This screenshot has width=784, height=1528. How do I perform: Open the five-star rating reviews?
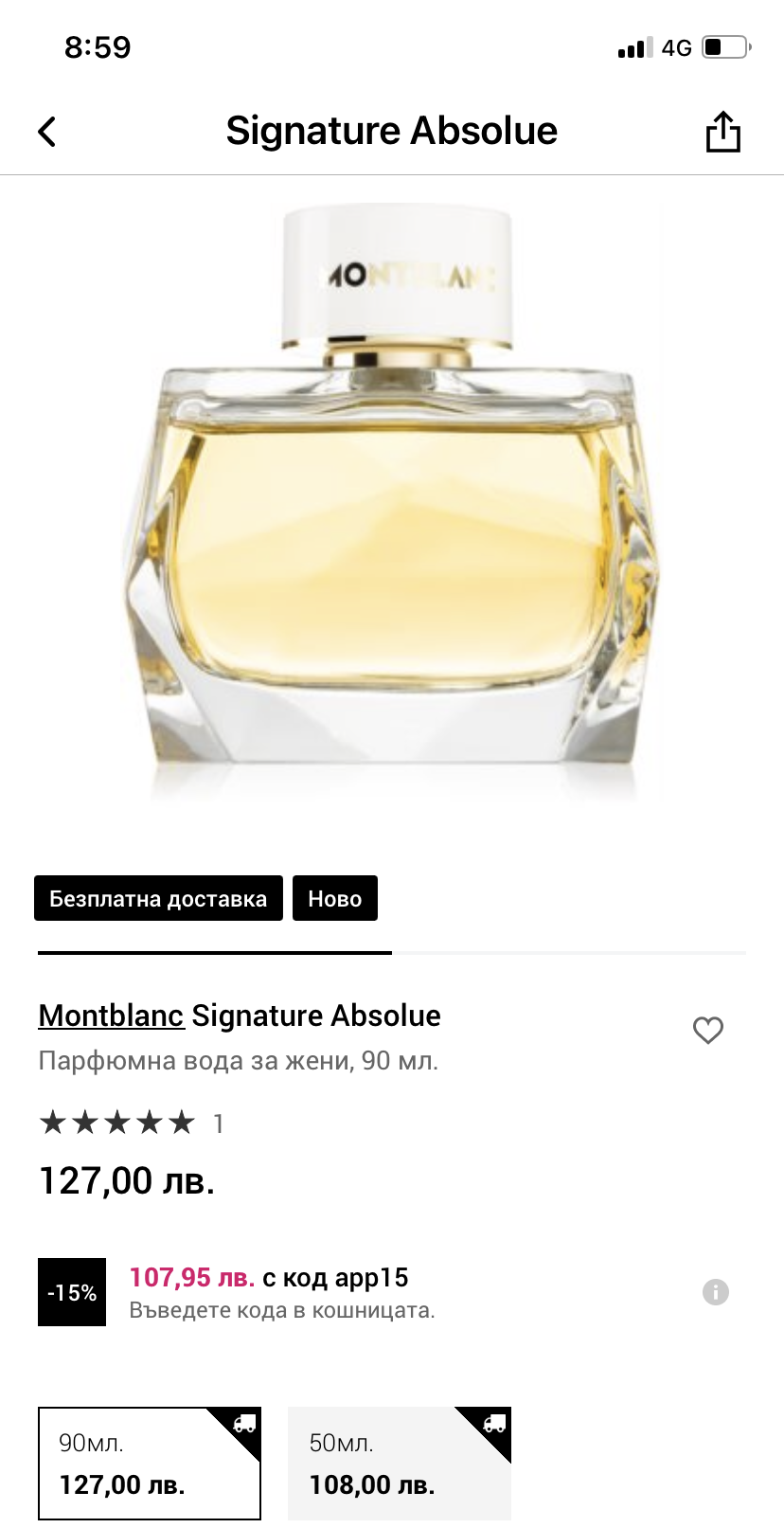click(x=117, y=1124)
